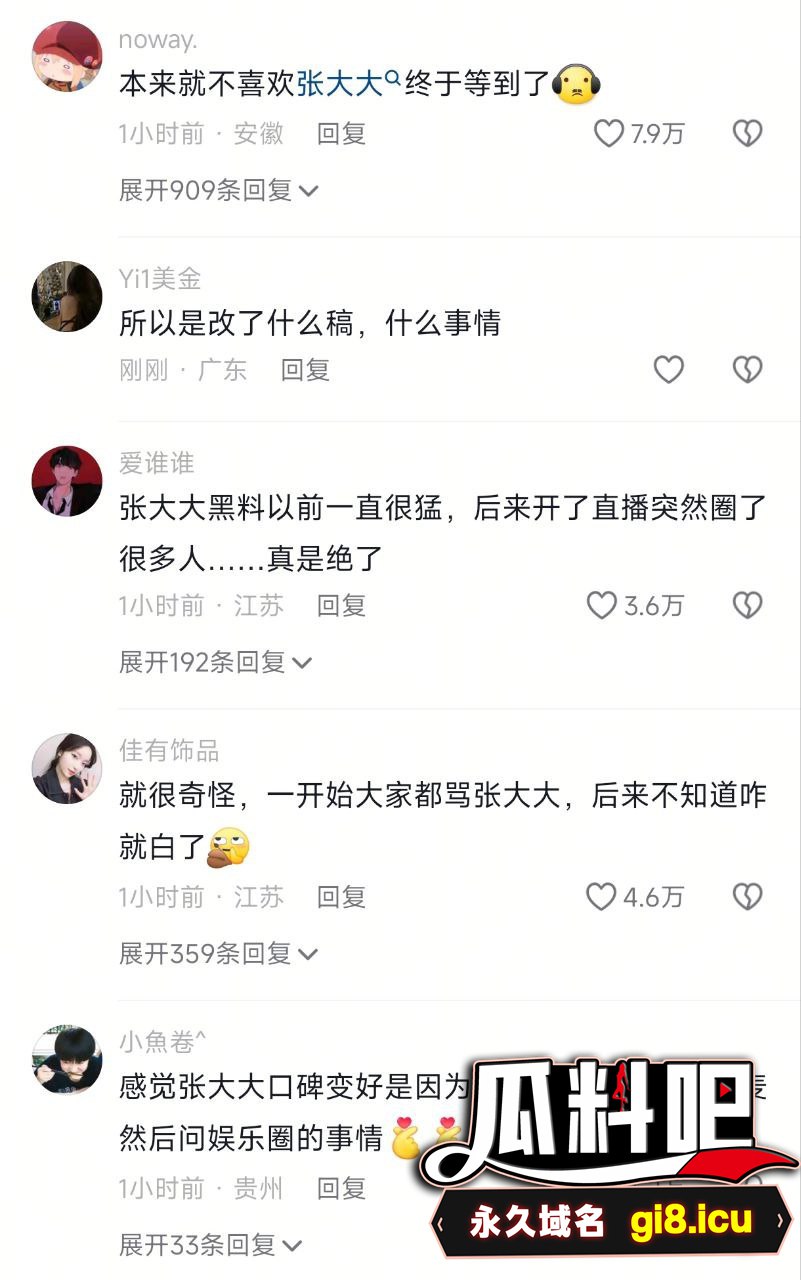This screenshot has width=801, height=1280.
Task: Expand 33 replies under 小魚卷^'s comment
Action: pyautogui.click(x=210, y=1245)
